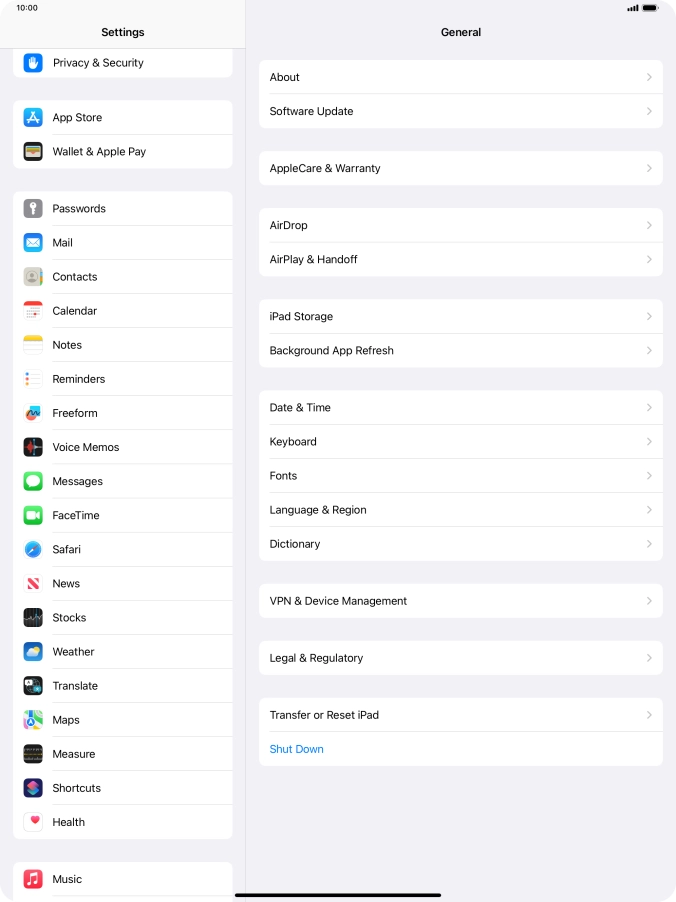Open Transfer or Reset iPad
This screenshot has height=902, width=676.
click(x=460, y=715)
